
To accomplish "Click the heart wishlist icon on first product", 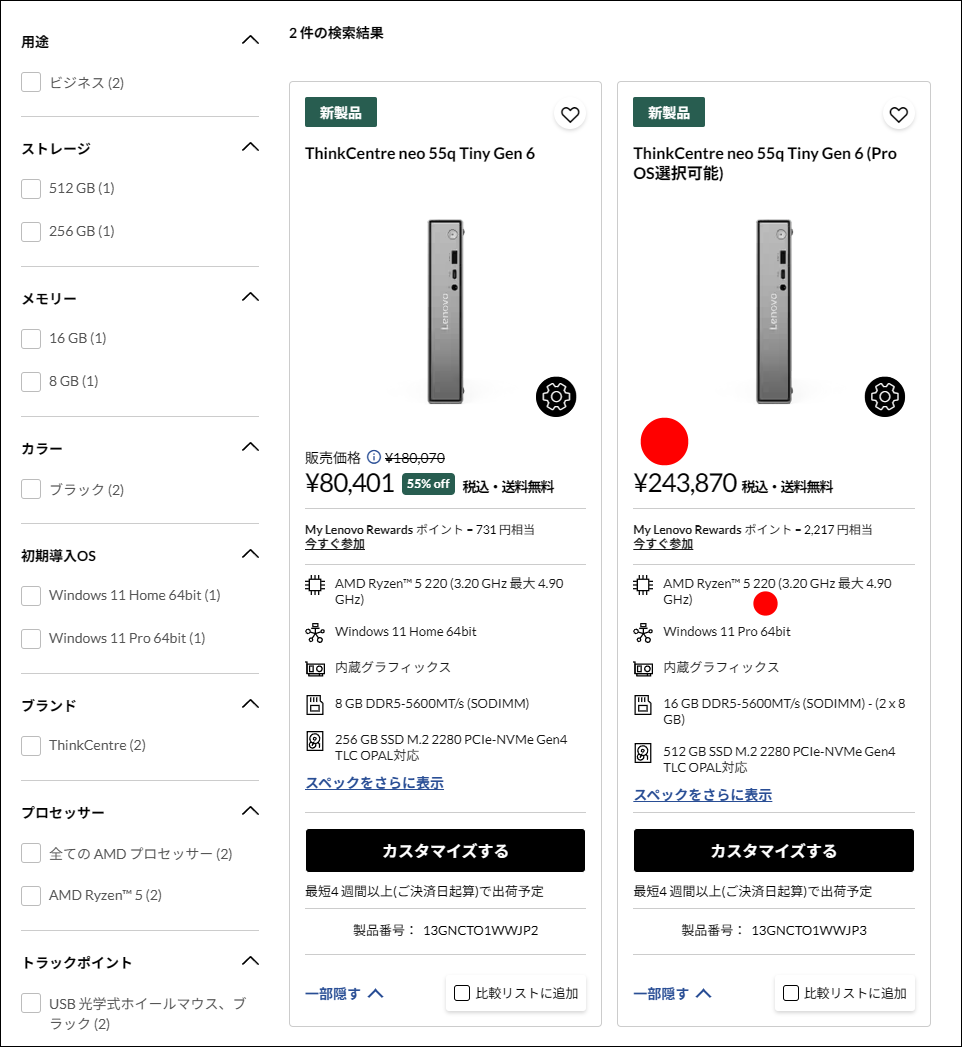I will 570,114.
